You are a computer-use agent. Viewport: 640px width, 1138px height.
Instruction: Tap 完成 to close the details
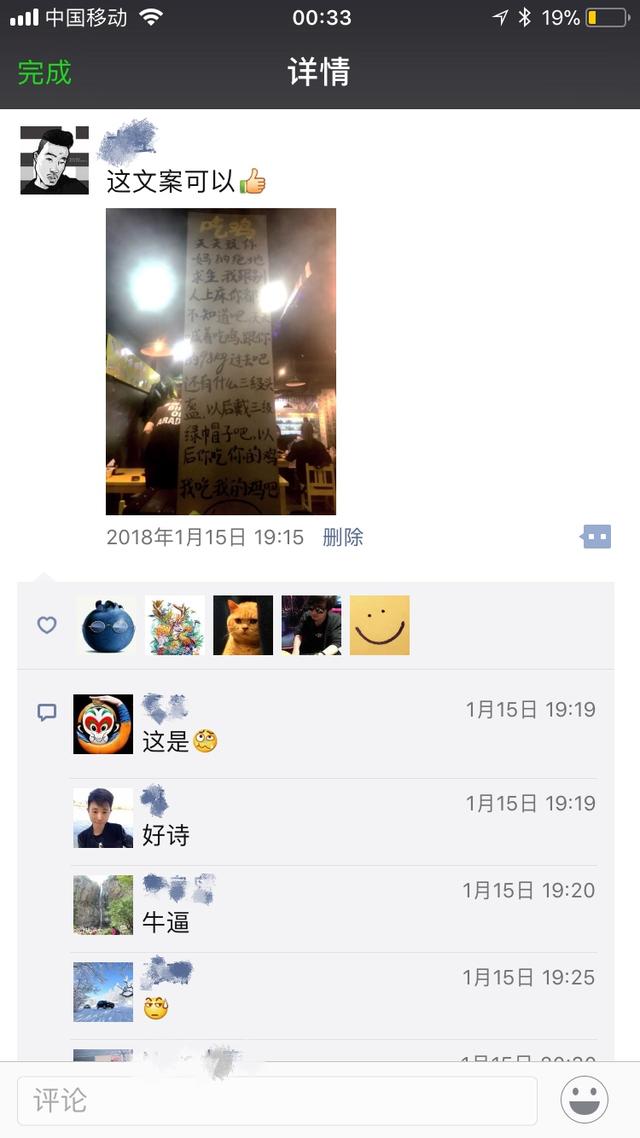(x=45, y=73)
